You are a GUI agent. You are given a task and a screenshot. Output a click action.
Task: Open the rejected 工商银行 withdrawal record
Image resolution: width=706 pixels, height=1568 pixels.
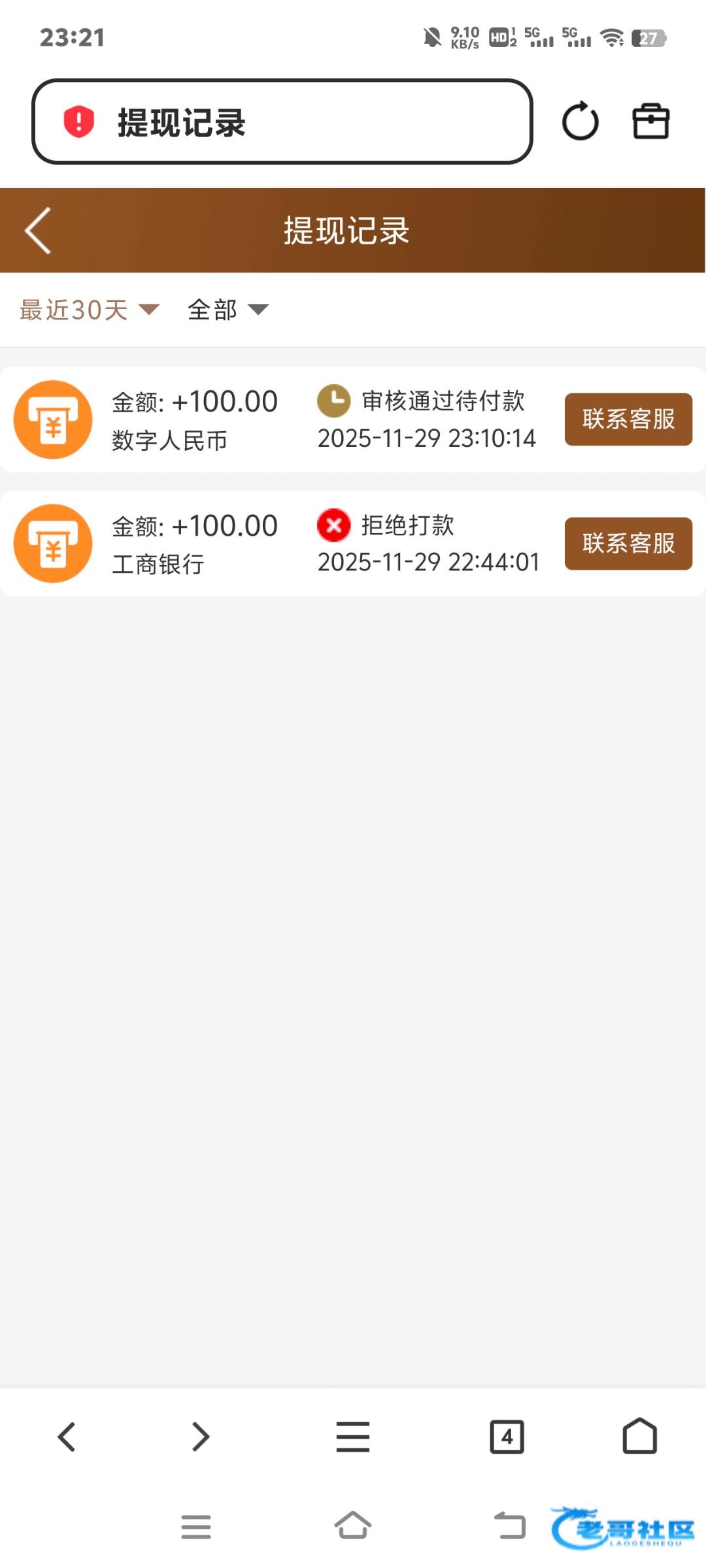coord(282,544)
